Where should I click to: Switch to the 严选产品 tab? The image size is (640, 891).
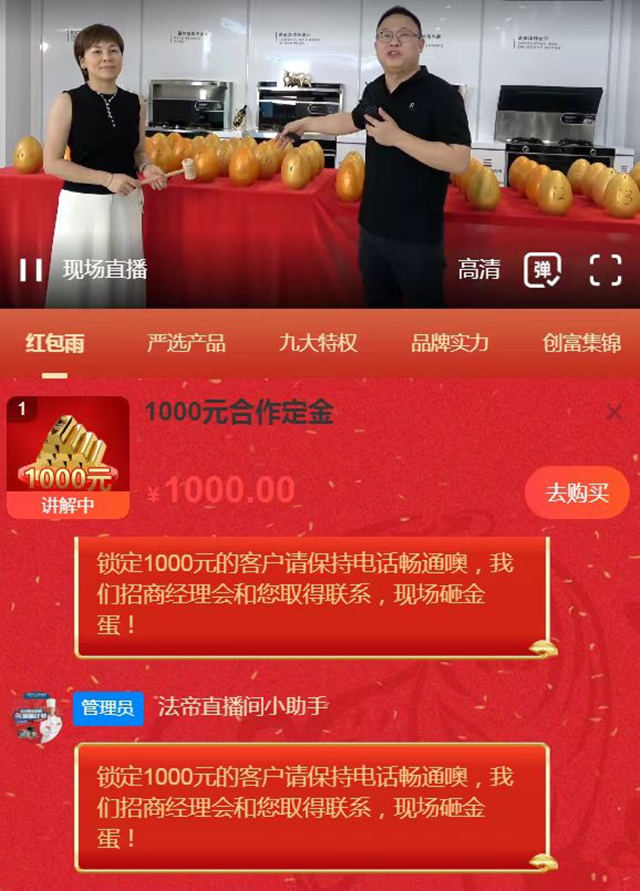click(x=186, y=344)
